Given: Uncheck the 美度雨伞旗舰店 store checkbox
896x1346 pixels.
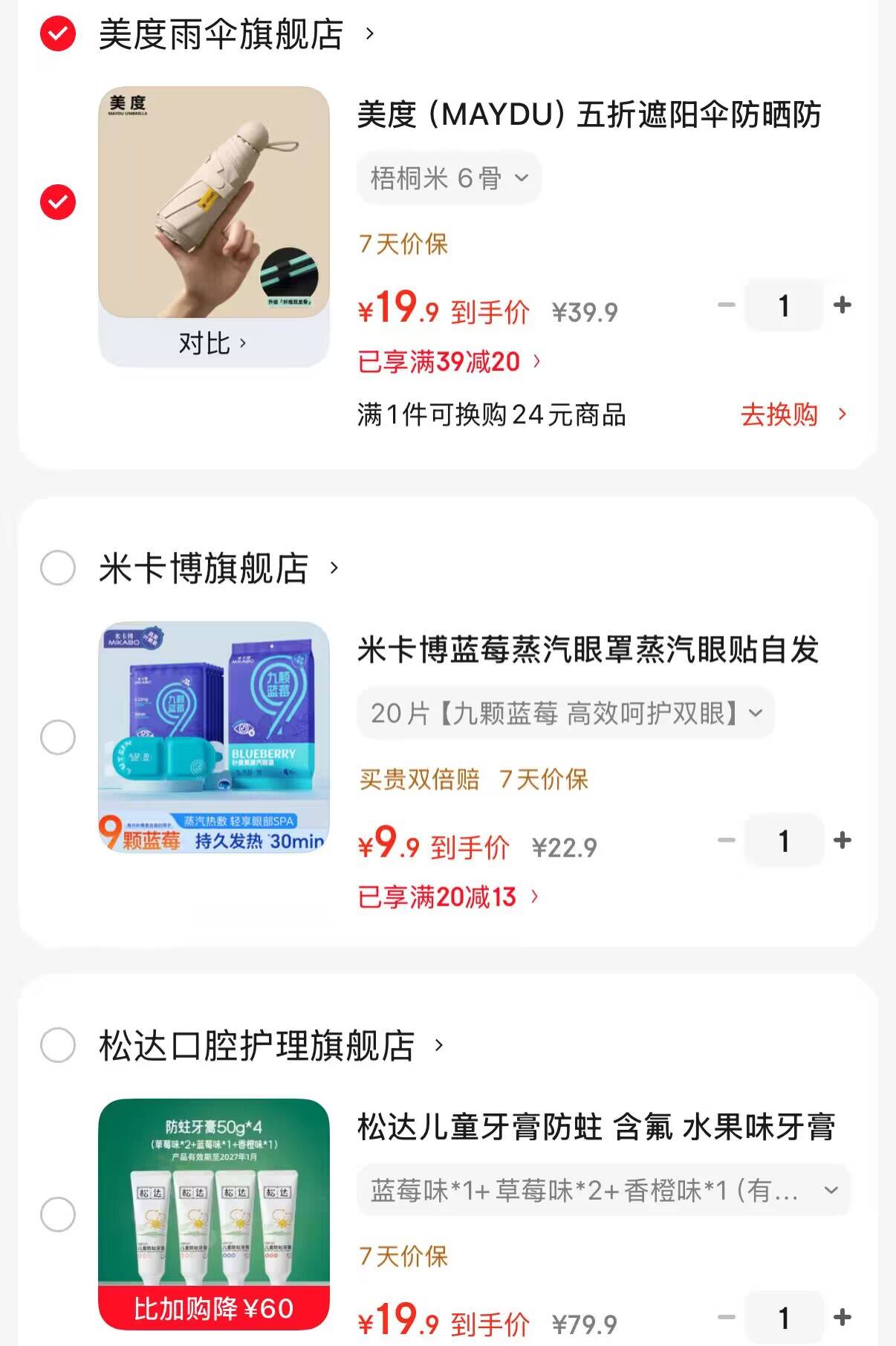Looking at the screenshot, I should pos(58,34).
